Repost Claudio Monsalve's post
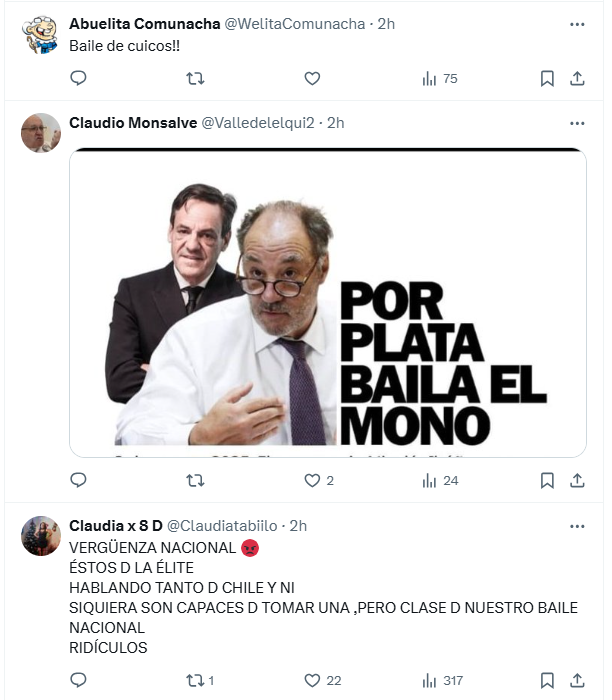The width and height of the screenshot is (612, 700). (x=196, y=481)
